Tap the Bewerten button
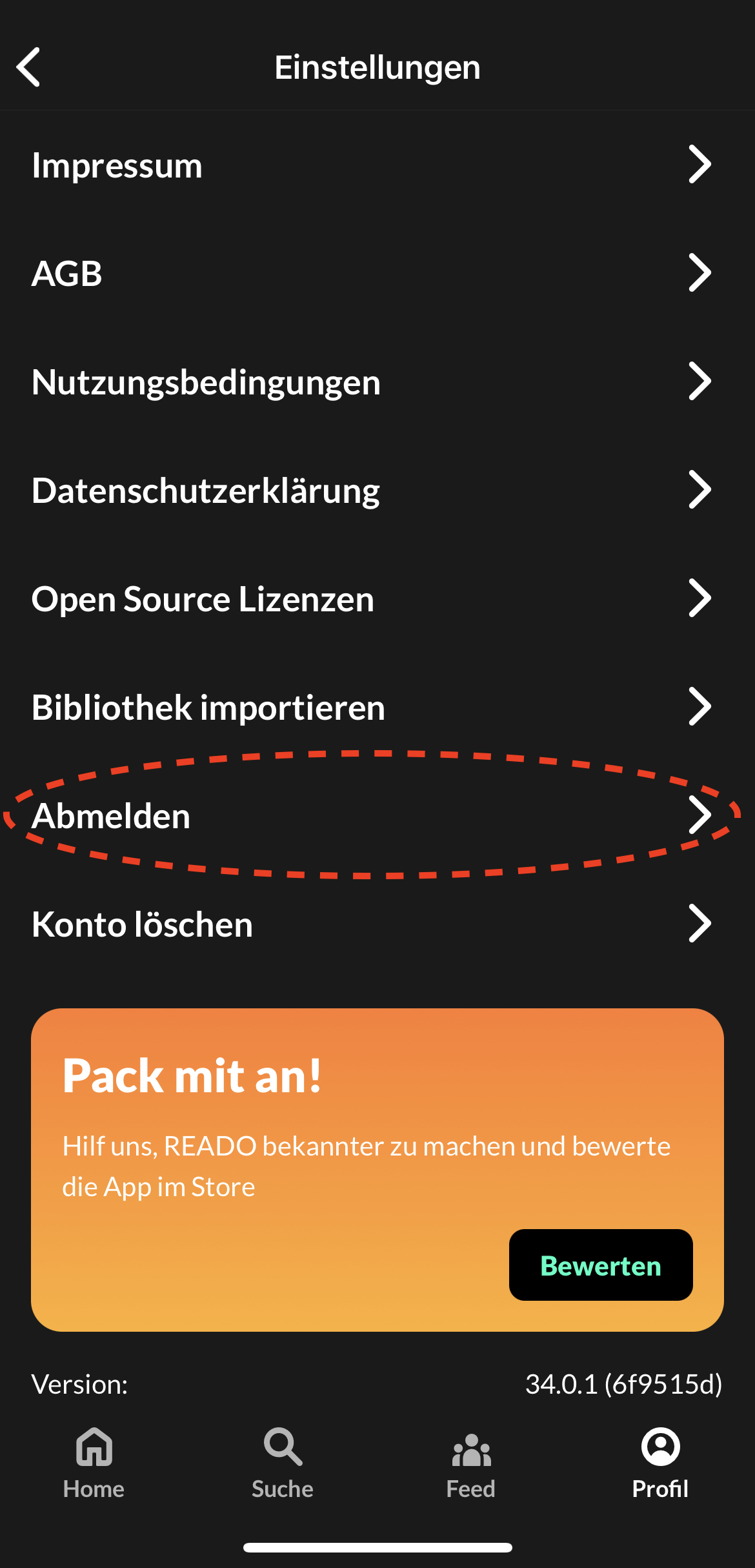 tap(600, 1265)
